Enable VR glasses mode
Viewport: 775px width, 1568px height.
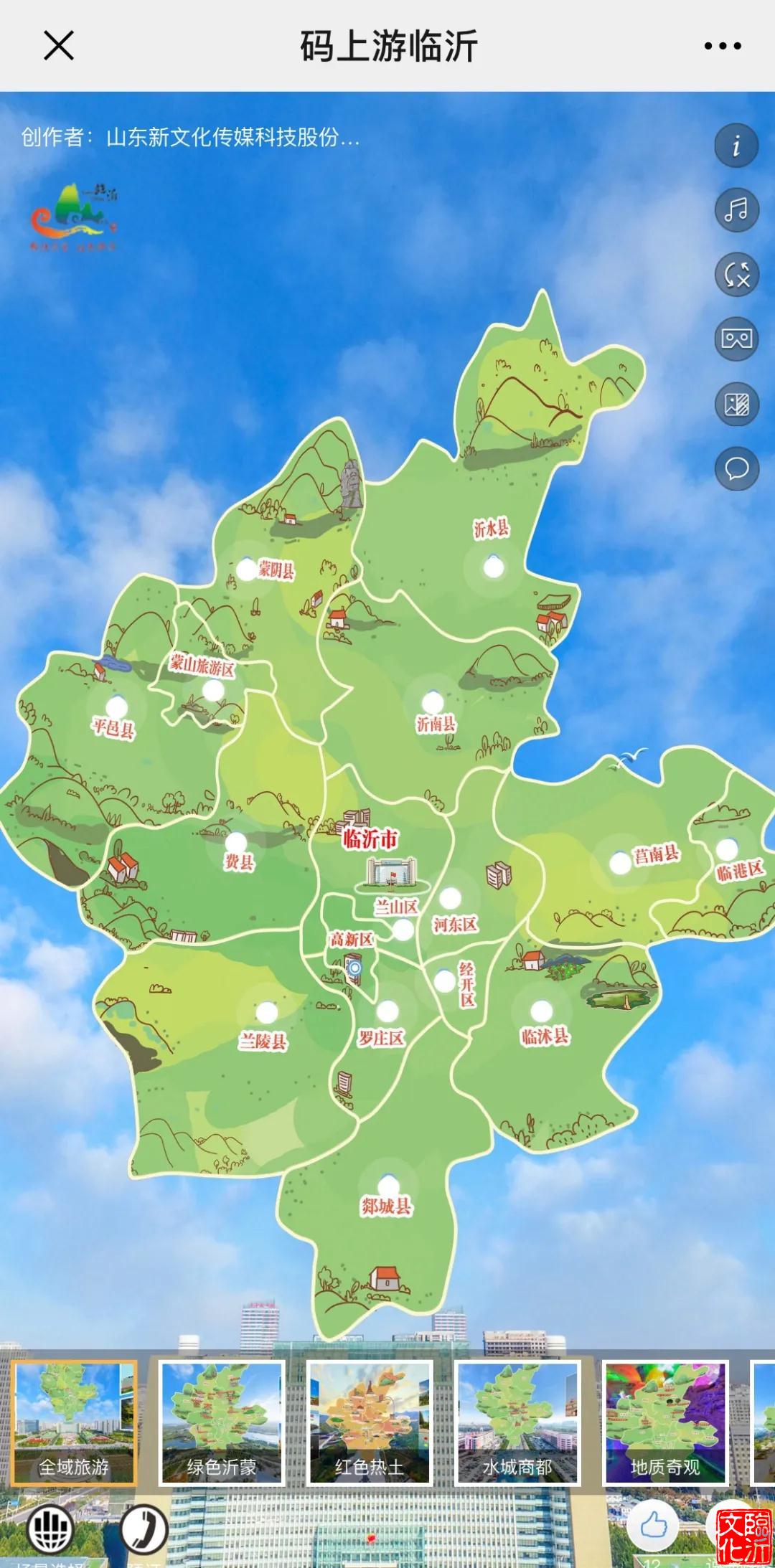736,339
